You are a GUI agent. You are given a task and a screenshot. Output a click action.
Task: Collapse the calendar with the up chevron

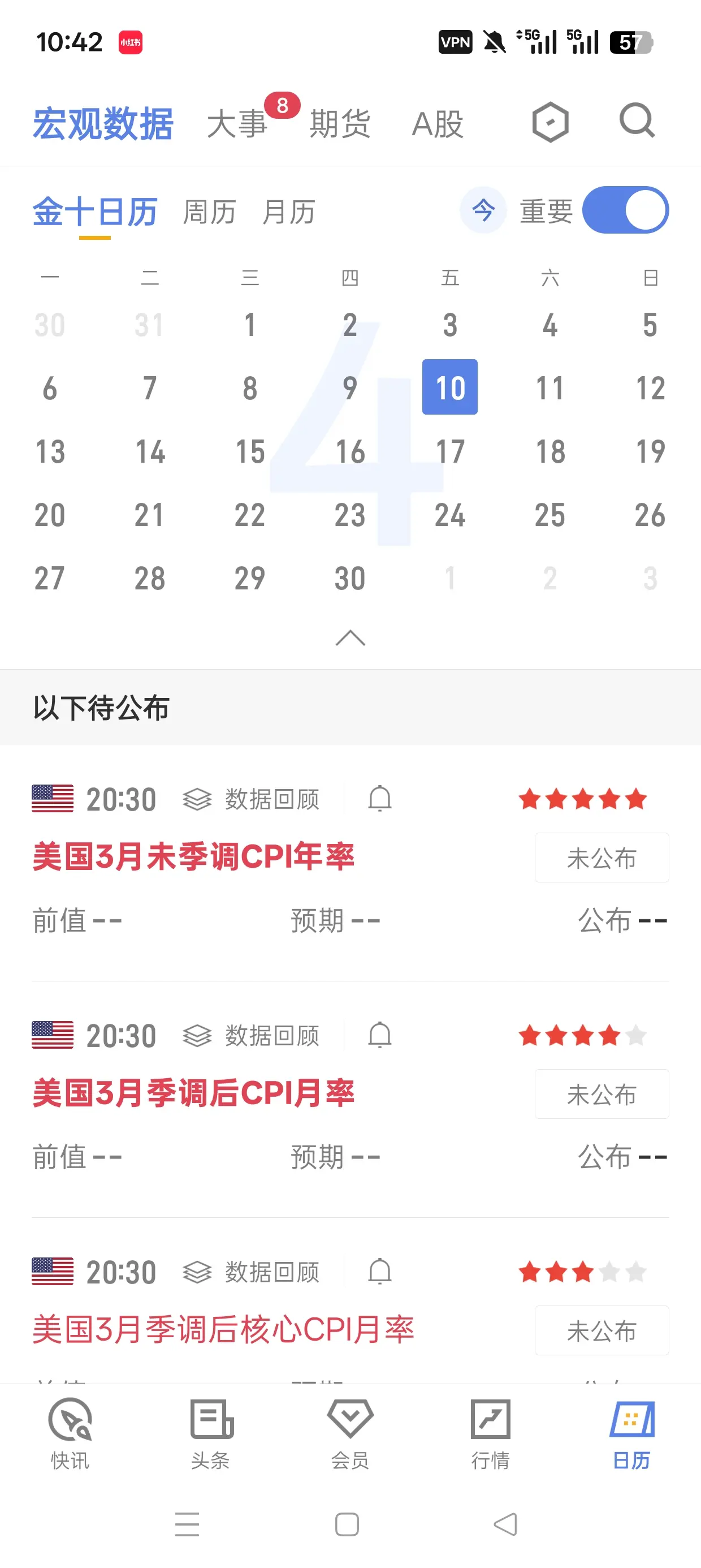350,638
